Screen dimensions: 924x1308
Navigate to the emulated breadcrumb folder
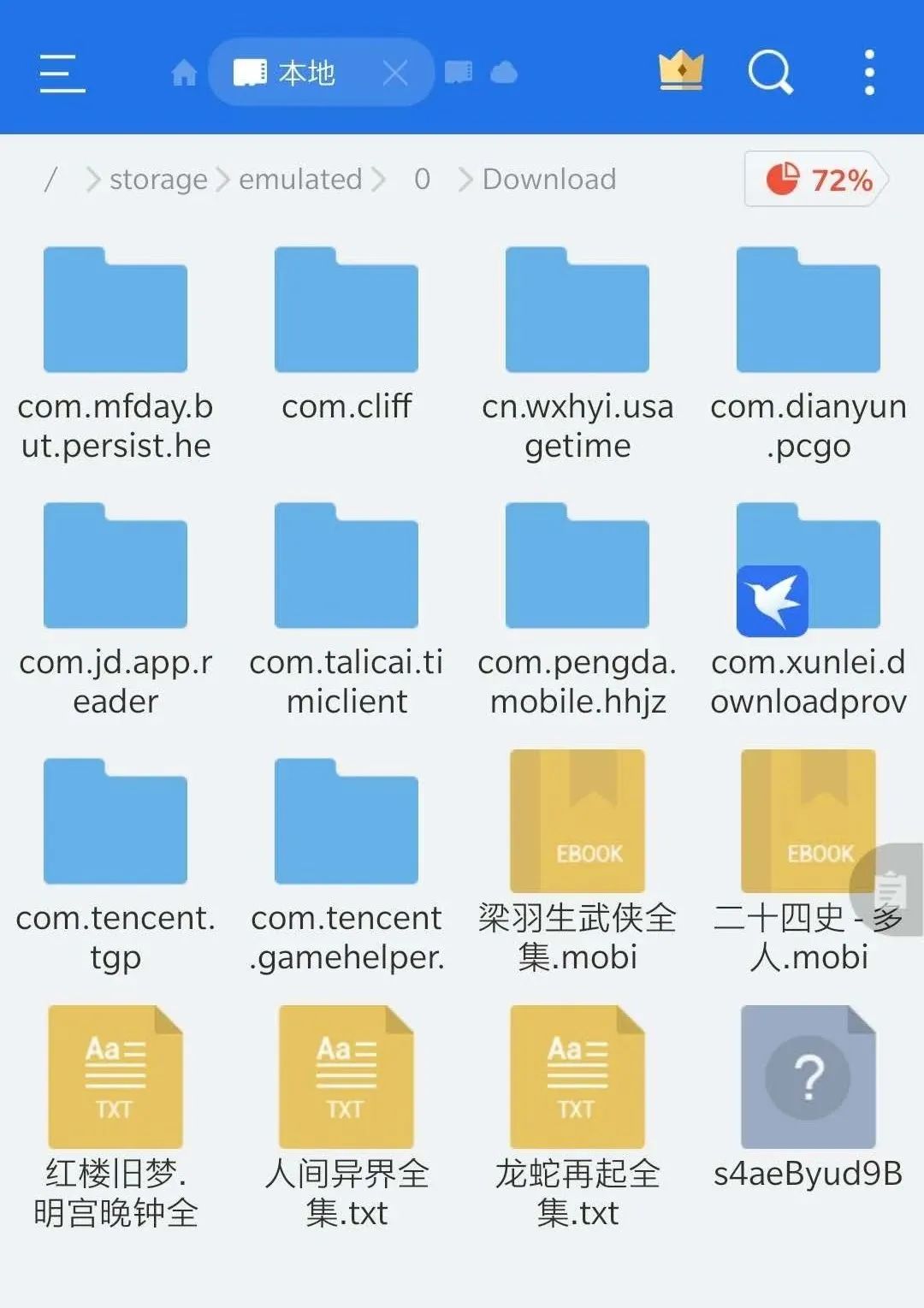pyautogui.click(x=300, y=180)
